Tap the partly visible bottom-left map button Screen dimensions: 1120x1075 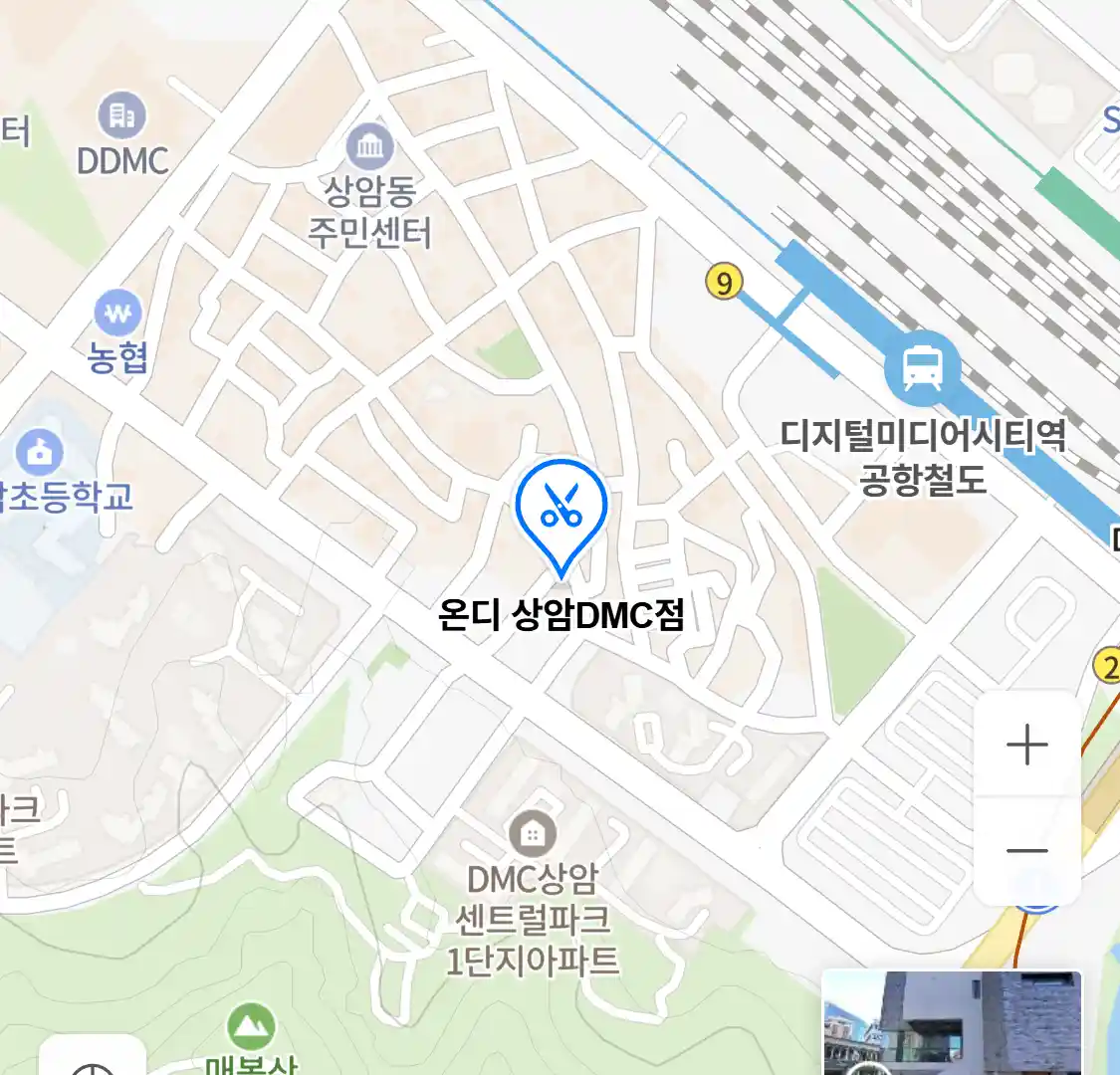click(x=94, y=1058)
